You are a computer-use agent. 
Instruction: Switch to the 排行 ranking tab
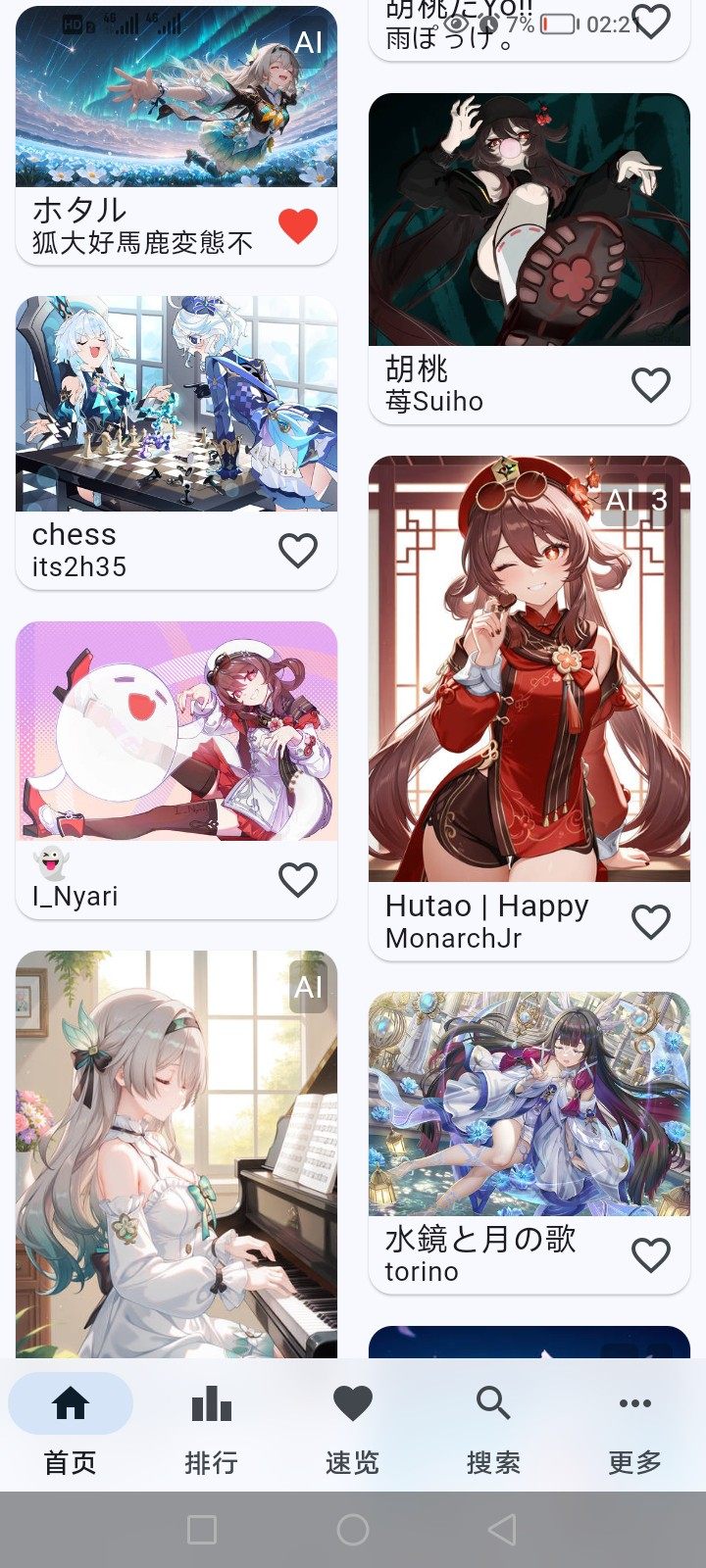point(212,1425)
